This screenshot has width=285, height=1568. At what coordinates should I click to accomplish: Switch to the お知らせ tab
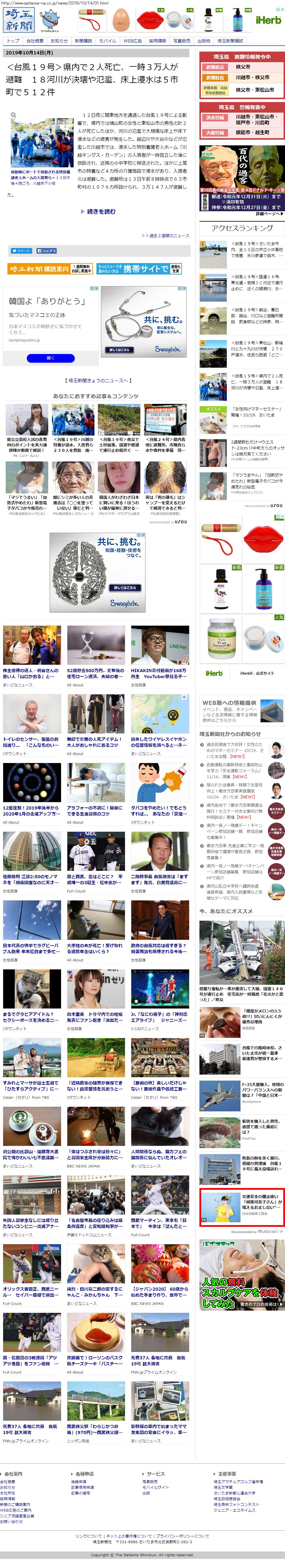59,41
